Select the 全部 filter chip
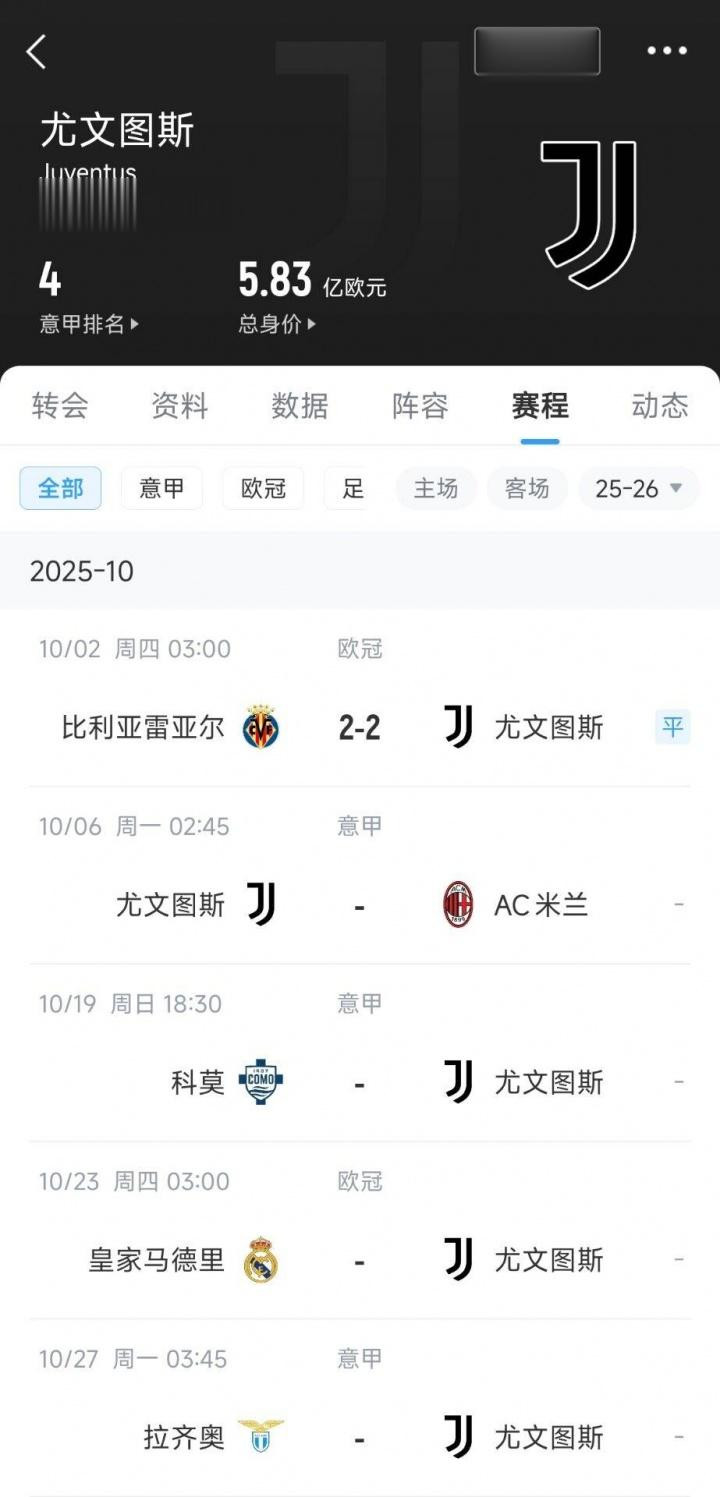The width and height of the screenshot is (720, 1497). [60, 488]
